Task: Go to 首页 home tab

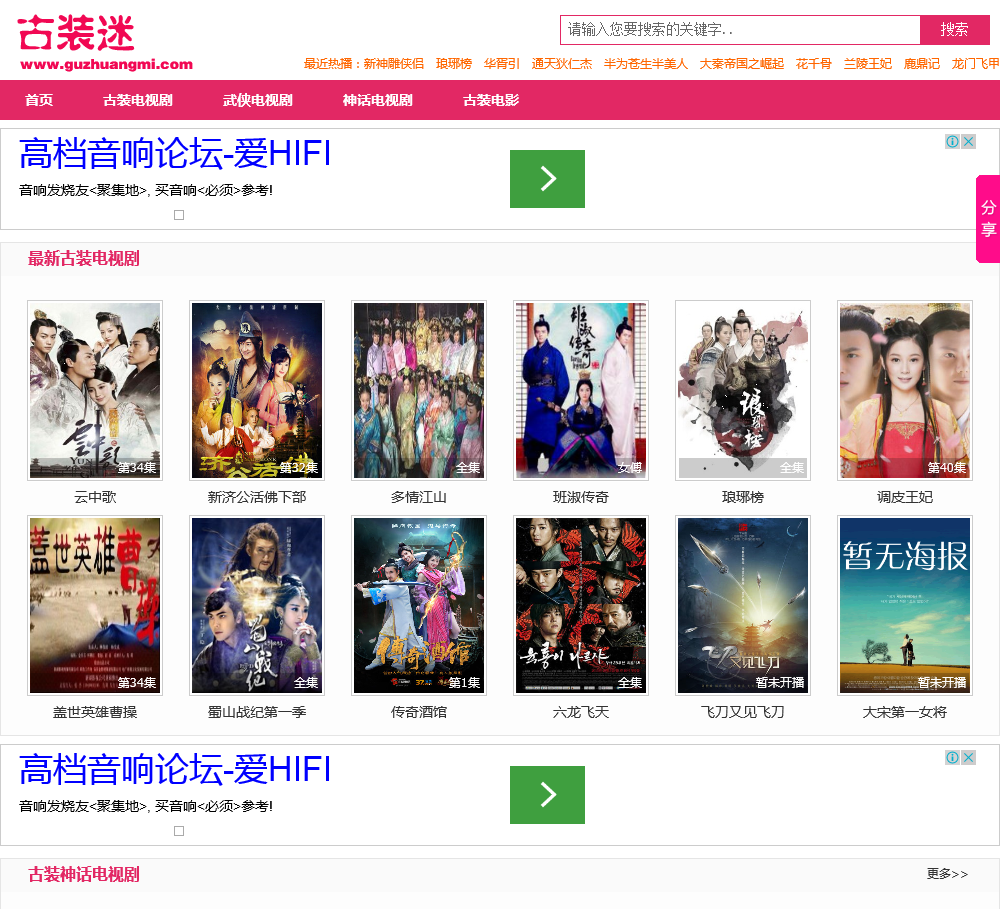Action: click(x=39, y=100)
